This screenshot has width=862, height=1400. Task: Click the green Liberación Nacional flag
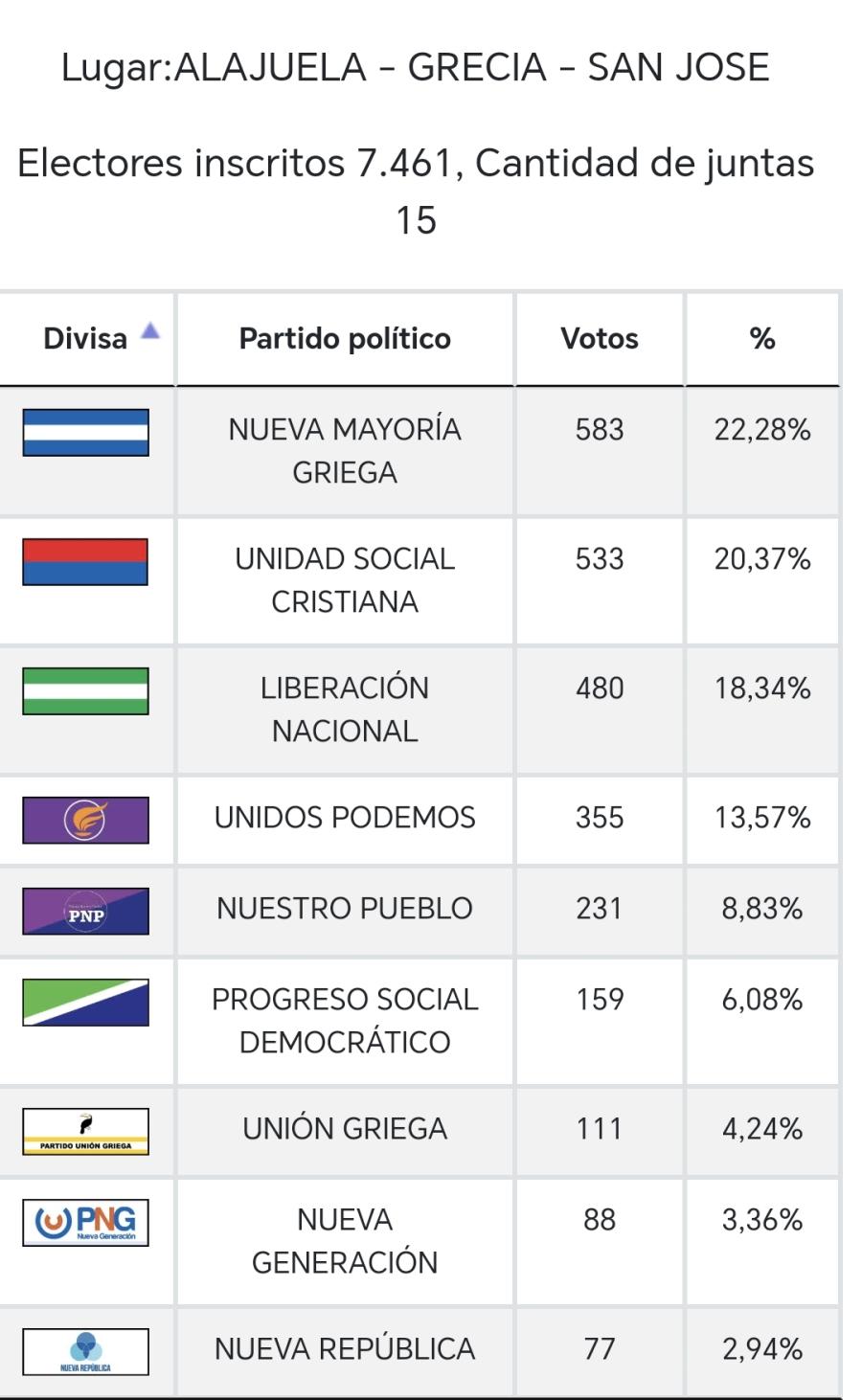pyautogui.click(x=85, y=691)
